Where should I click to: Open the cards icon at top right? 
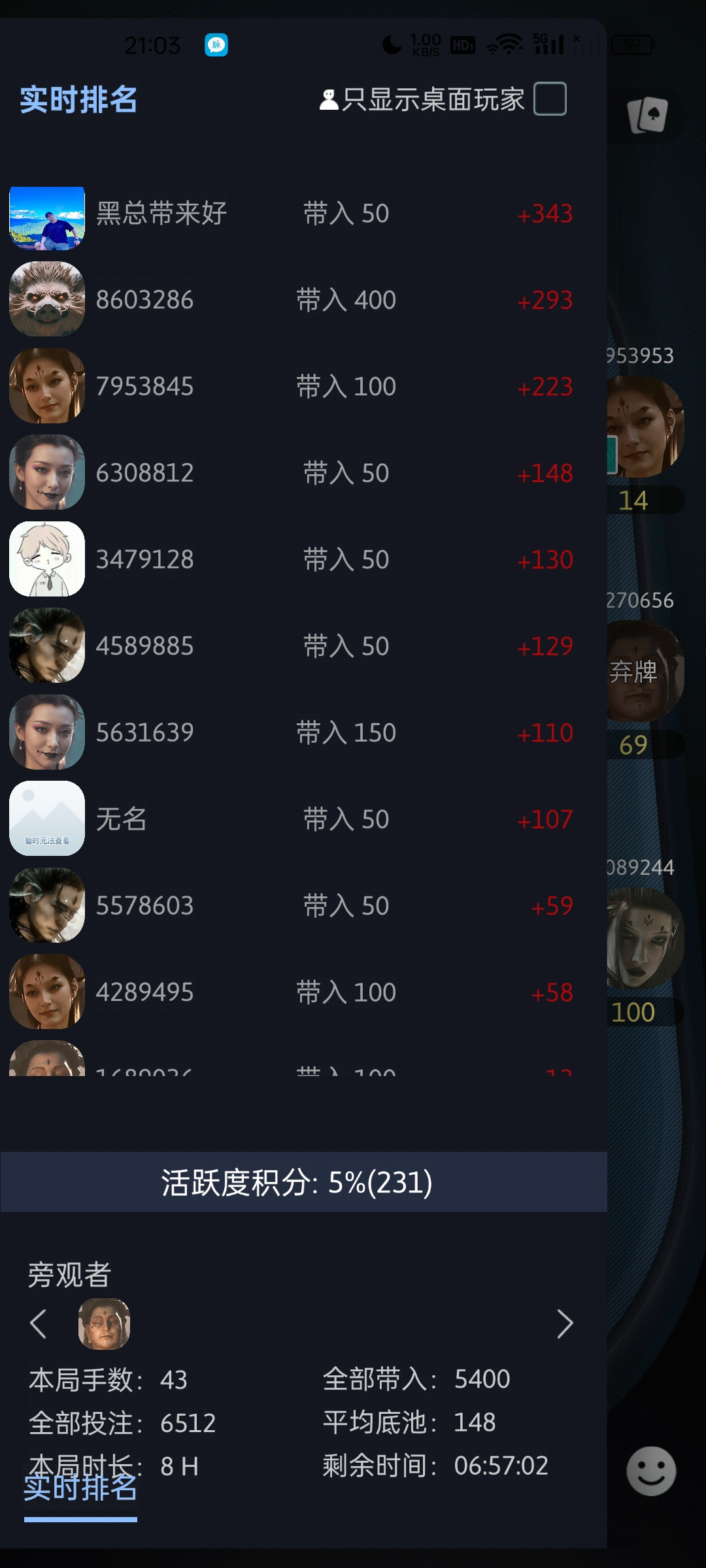pyautogui.click(x=647, y=116)
